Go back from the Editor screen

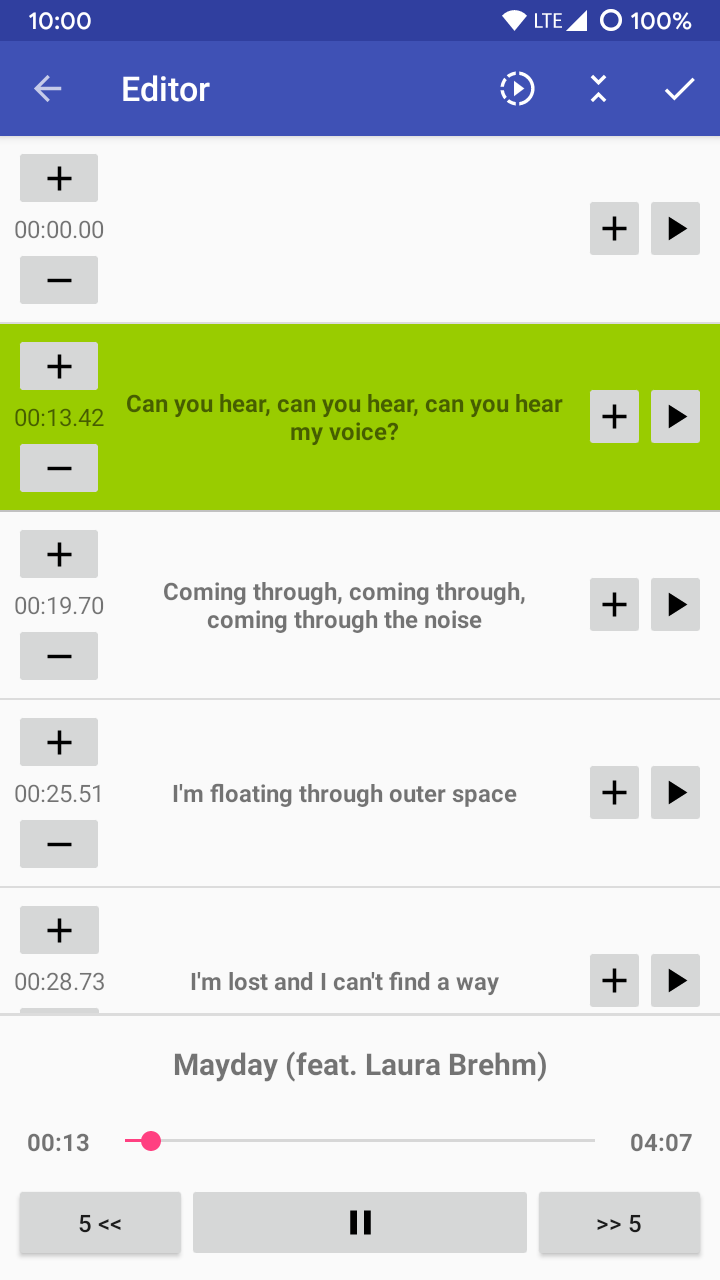48,89
